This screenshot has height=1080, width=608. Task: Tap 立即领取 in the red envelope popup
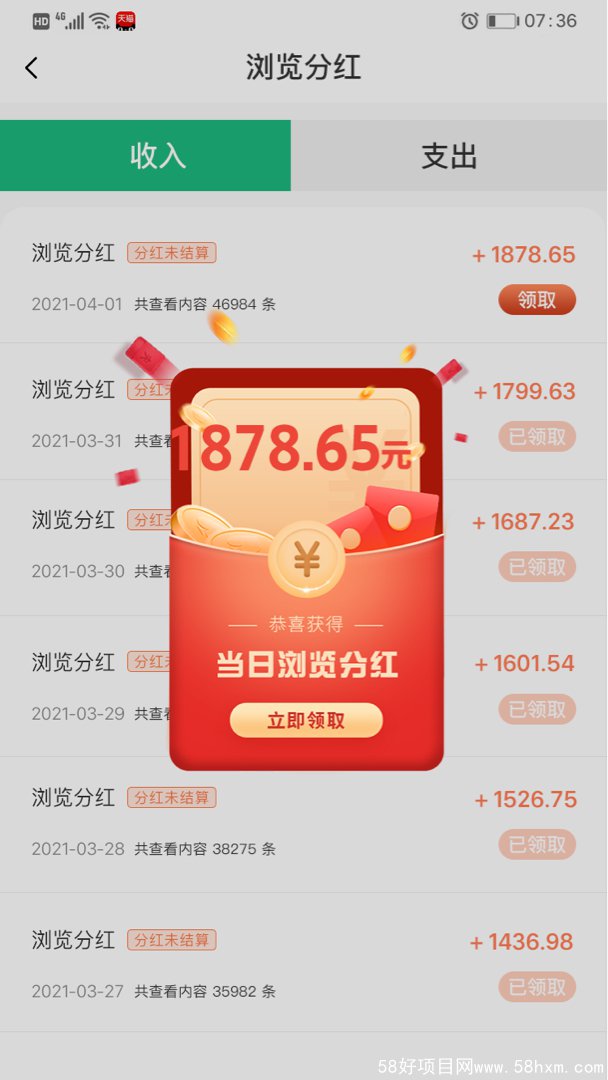click(x=306, y=720)
